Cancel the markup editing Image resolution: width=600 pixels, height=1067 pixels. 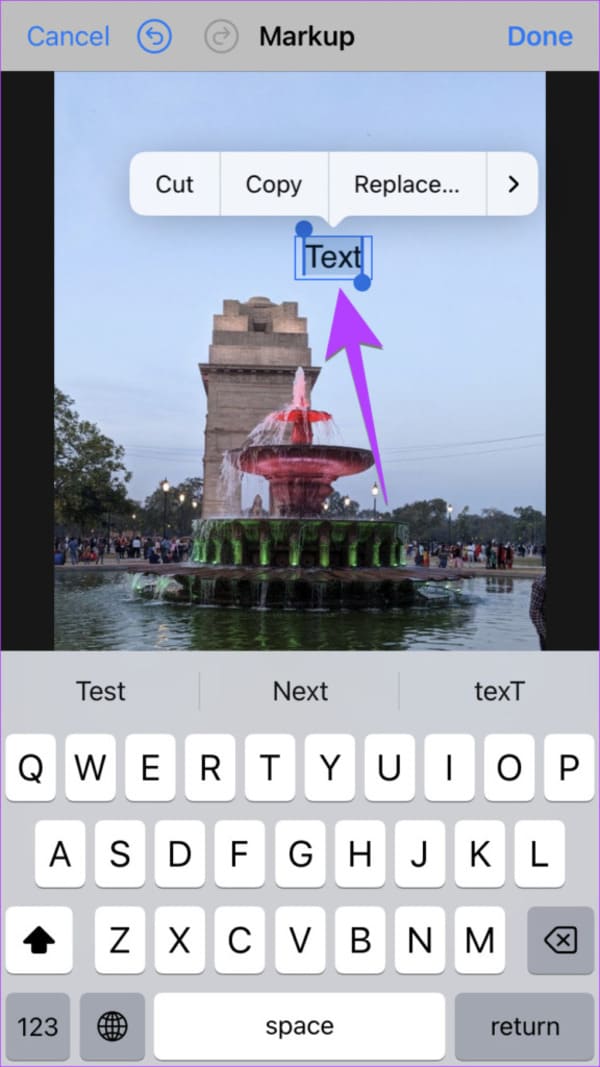(68, 37)
